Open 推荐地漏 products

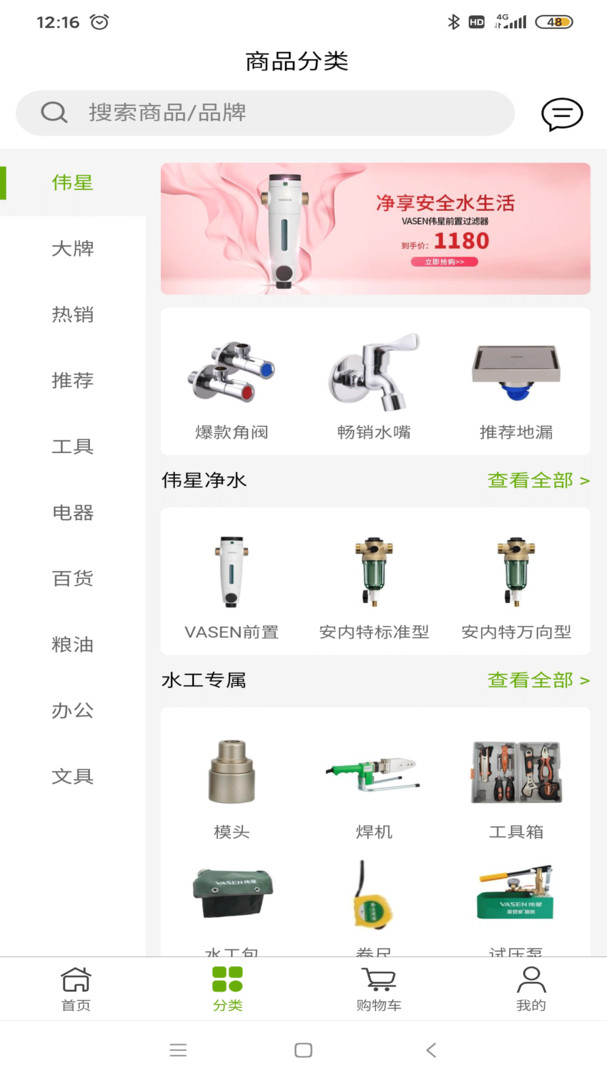(516, 390)
